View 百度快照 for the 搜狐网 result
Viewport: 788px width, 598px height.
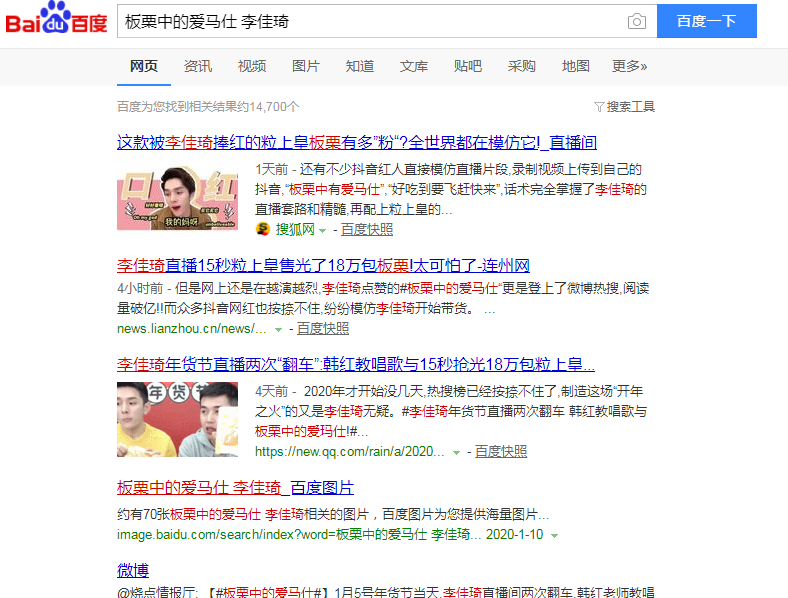(366, 229)
